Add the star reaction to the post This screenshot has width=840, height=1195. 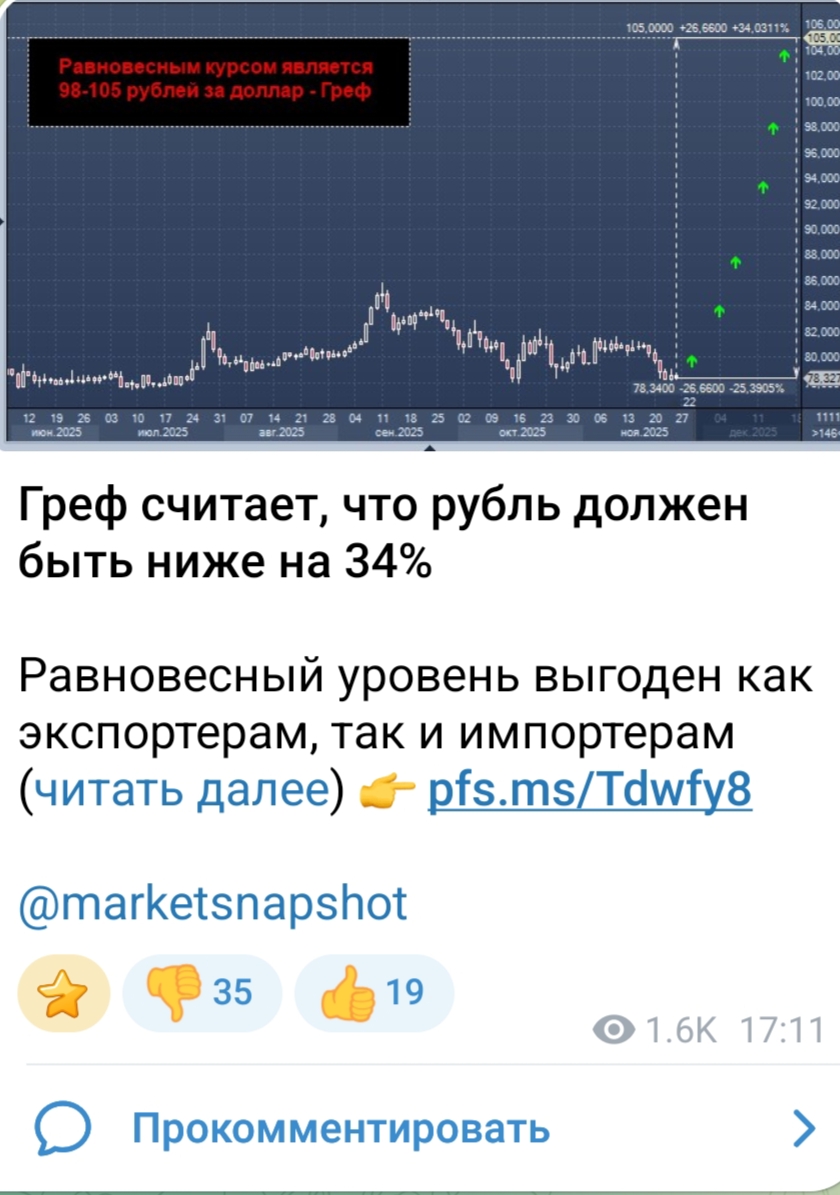[64, 993]
